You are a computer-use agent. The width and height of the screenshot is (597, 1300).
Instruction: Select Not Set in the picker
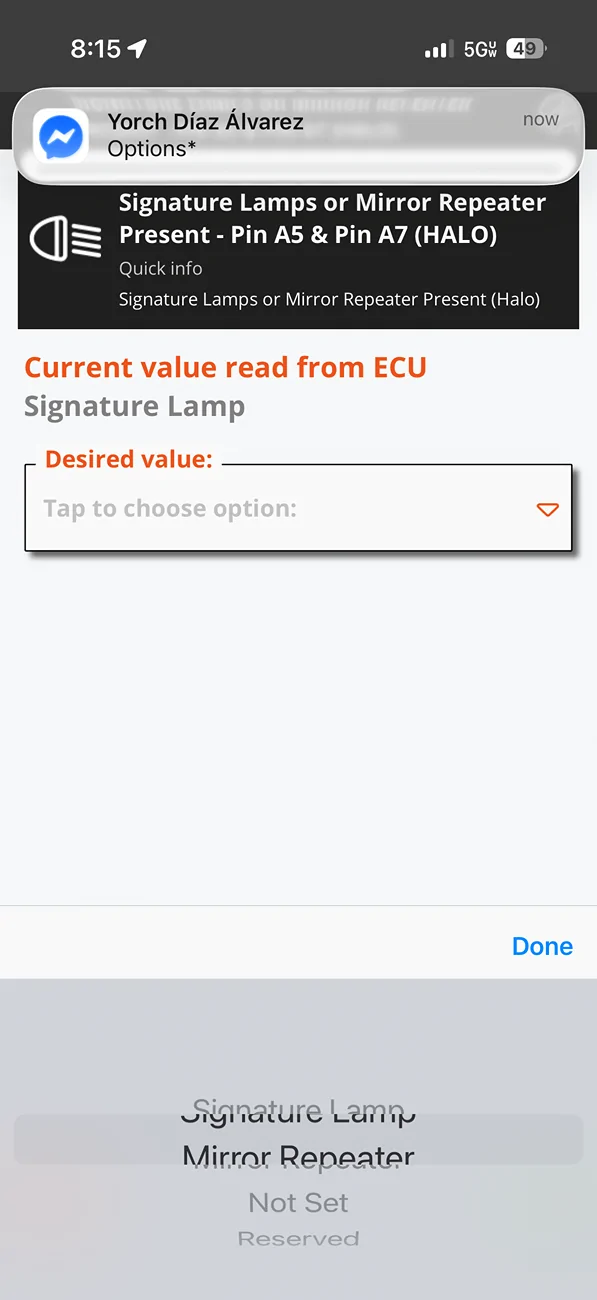point(298,1202)
